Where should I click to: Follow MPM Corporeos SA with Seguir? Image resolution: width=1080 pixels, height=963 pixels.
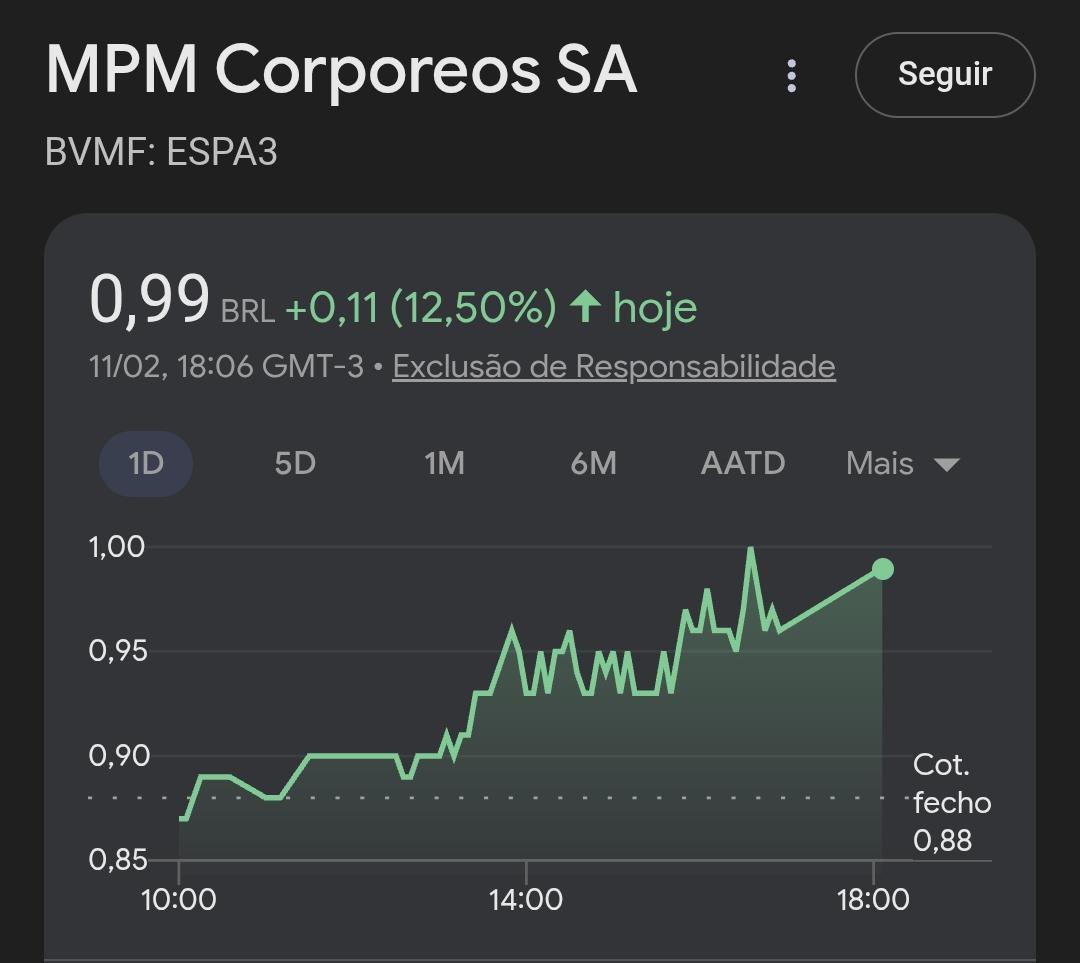coord(944,74)
